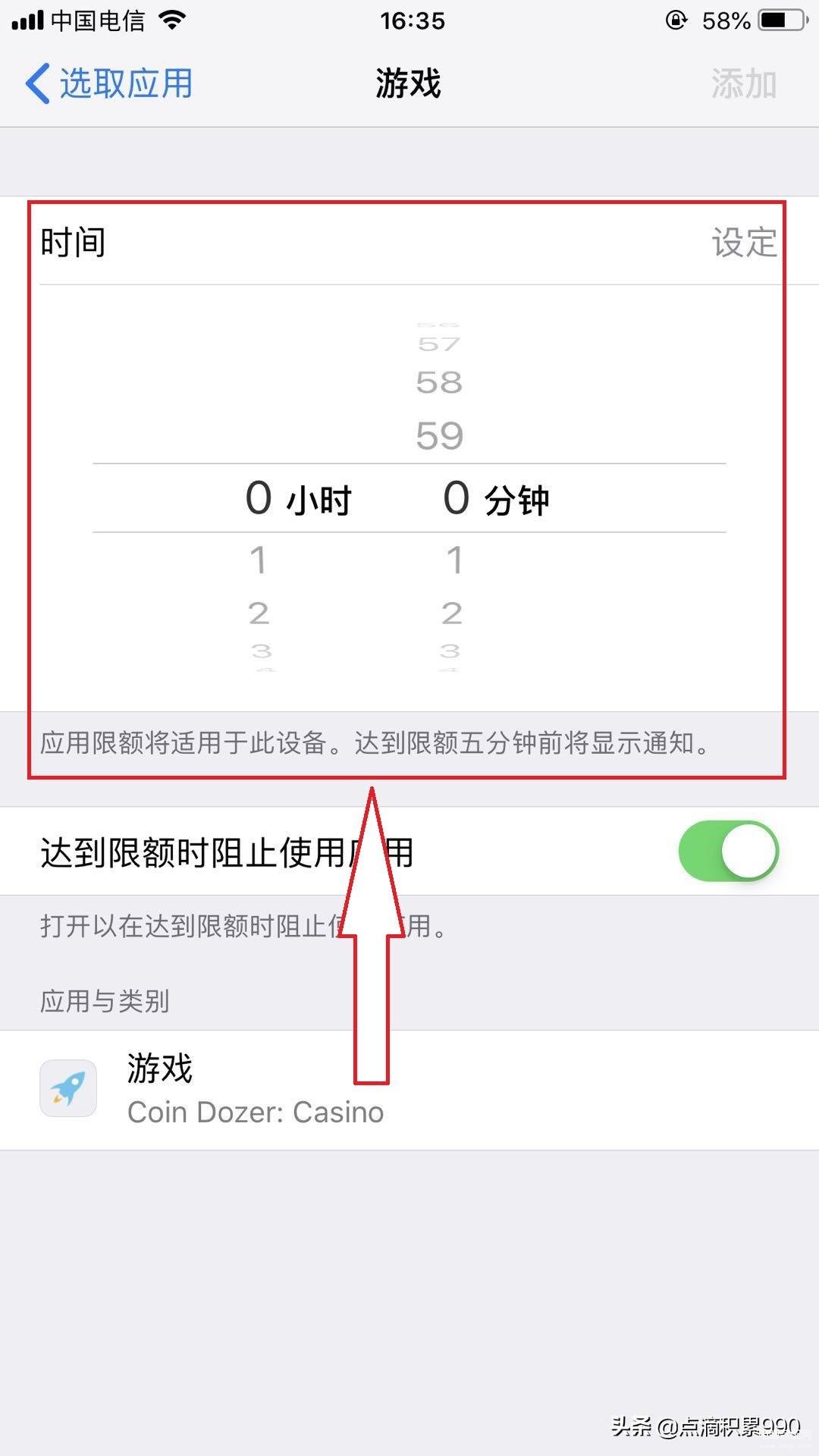Tap the 添加 button
Screen dimensions: 819x1456
tap(743, 83)
